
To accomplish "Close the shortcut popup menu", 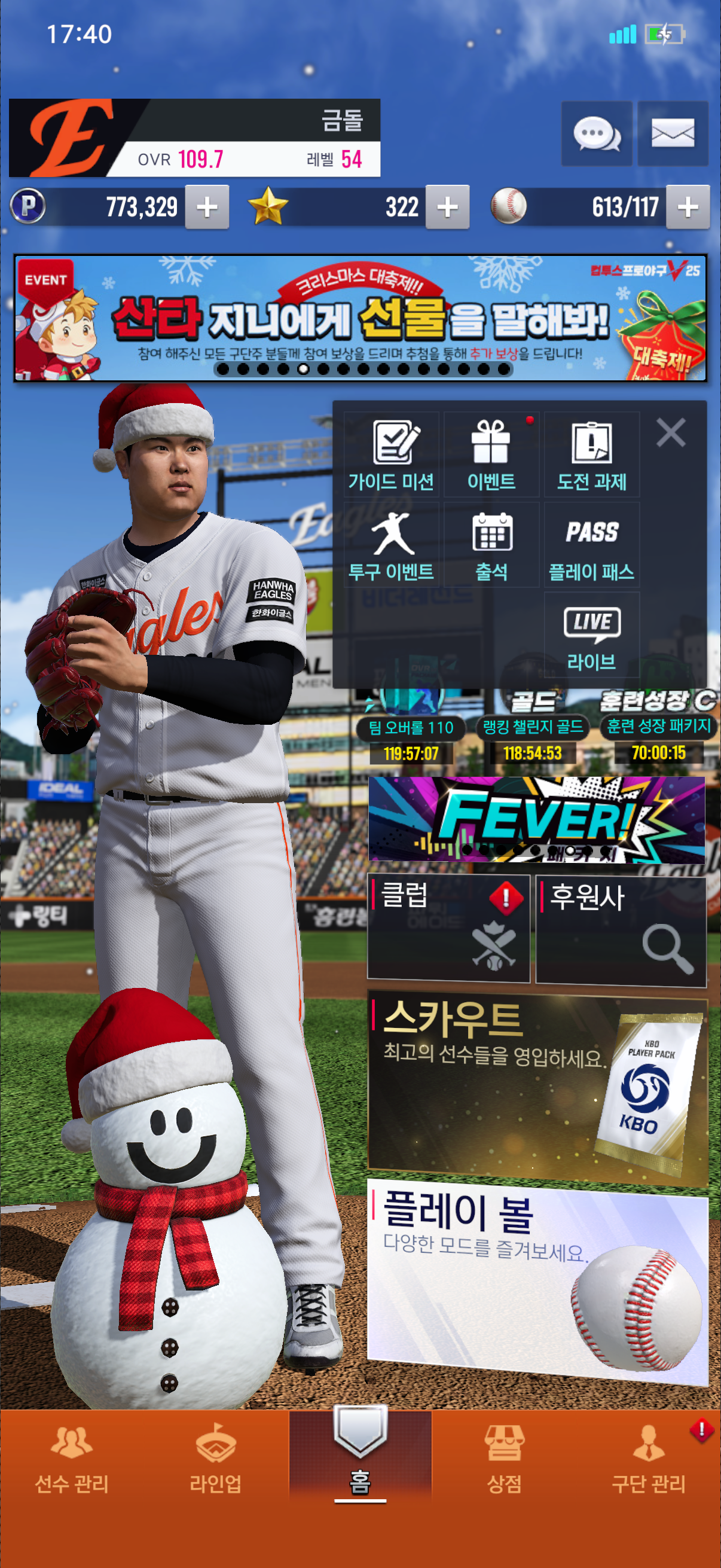I will pos(671,433).
